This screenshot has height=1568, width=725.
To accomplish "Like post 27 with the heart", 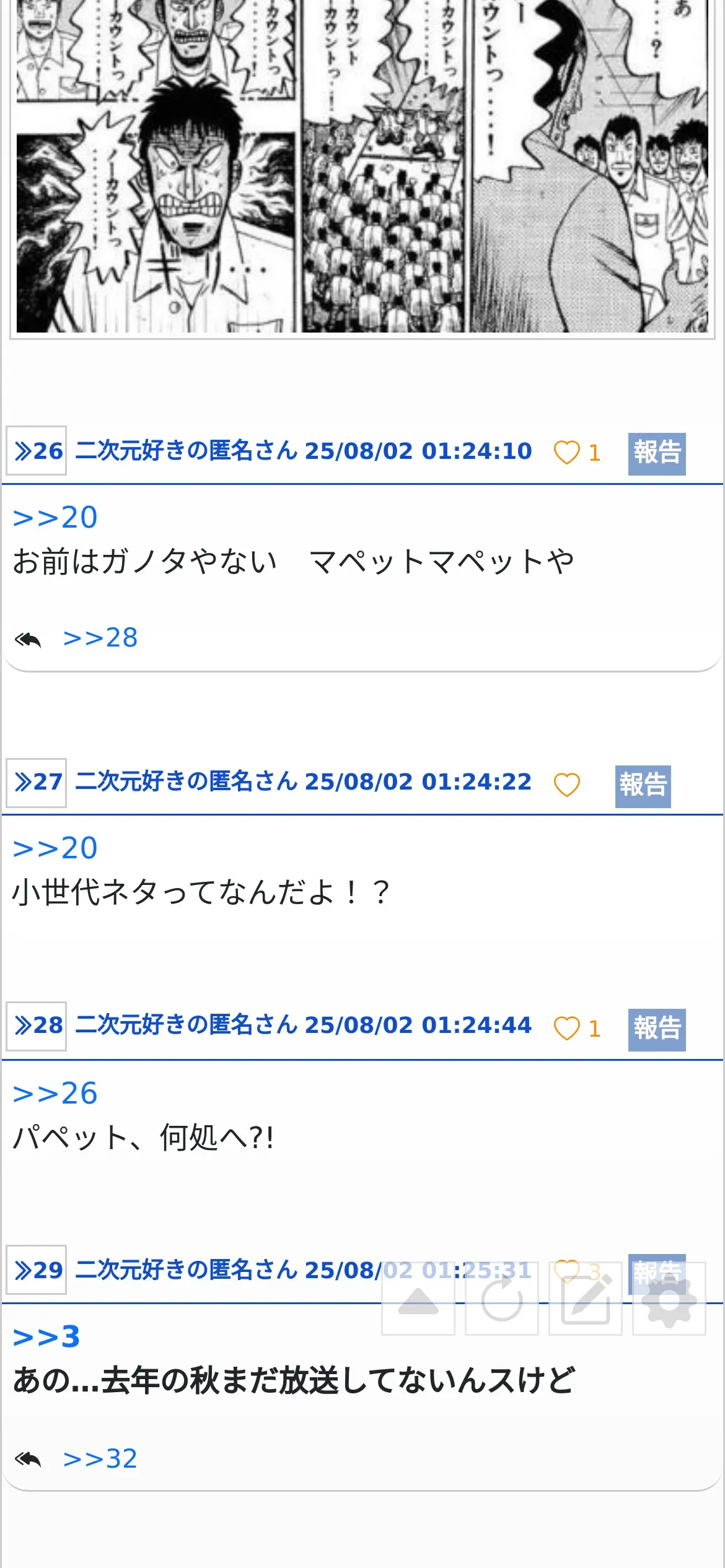I will pos(566,785).
